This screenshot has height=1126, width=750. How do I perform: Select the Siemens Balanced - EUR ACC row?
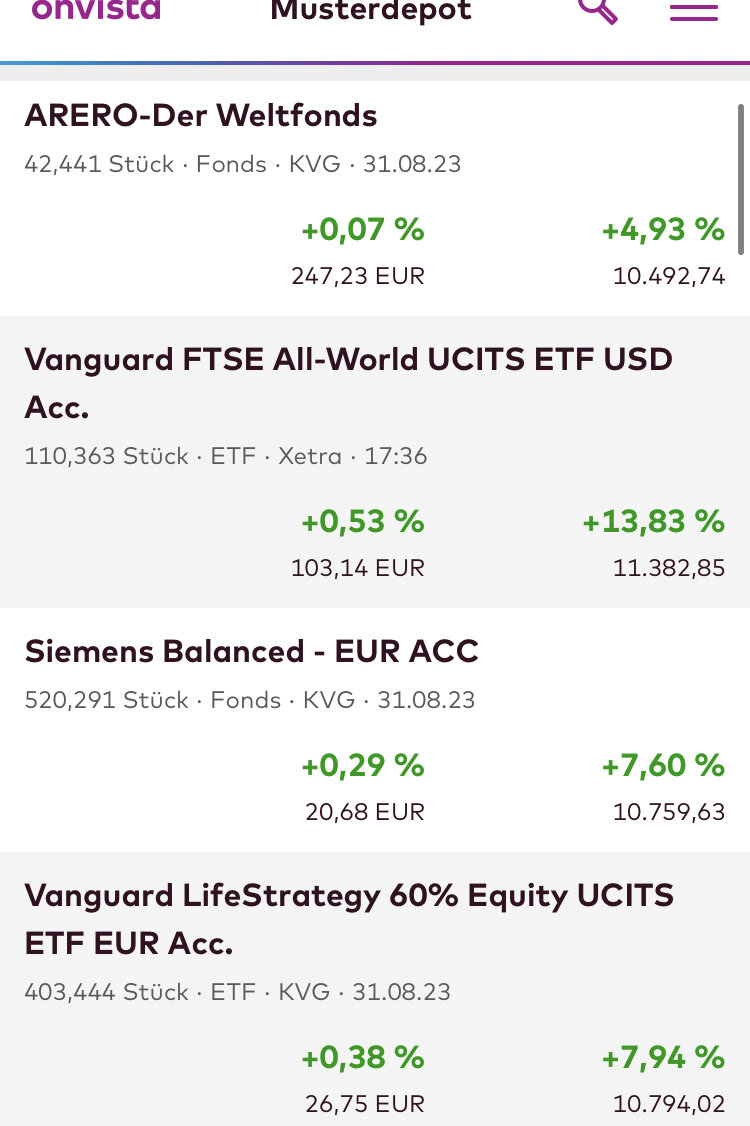point(252,652)
